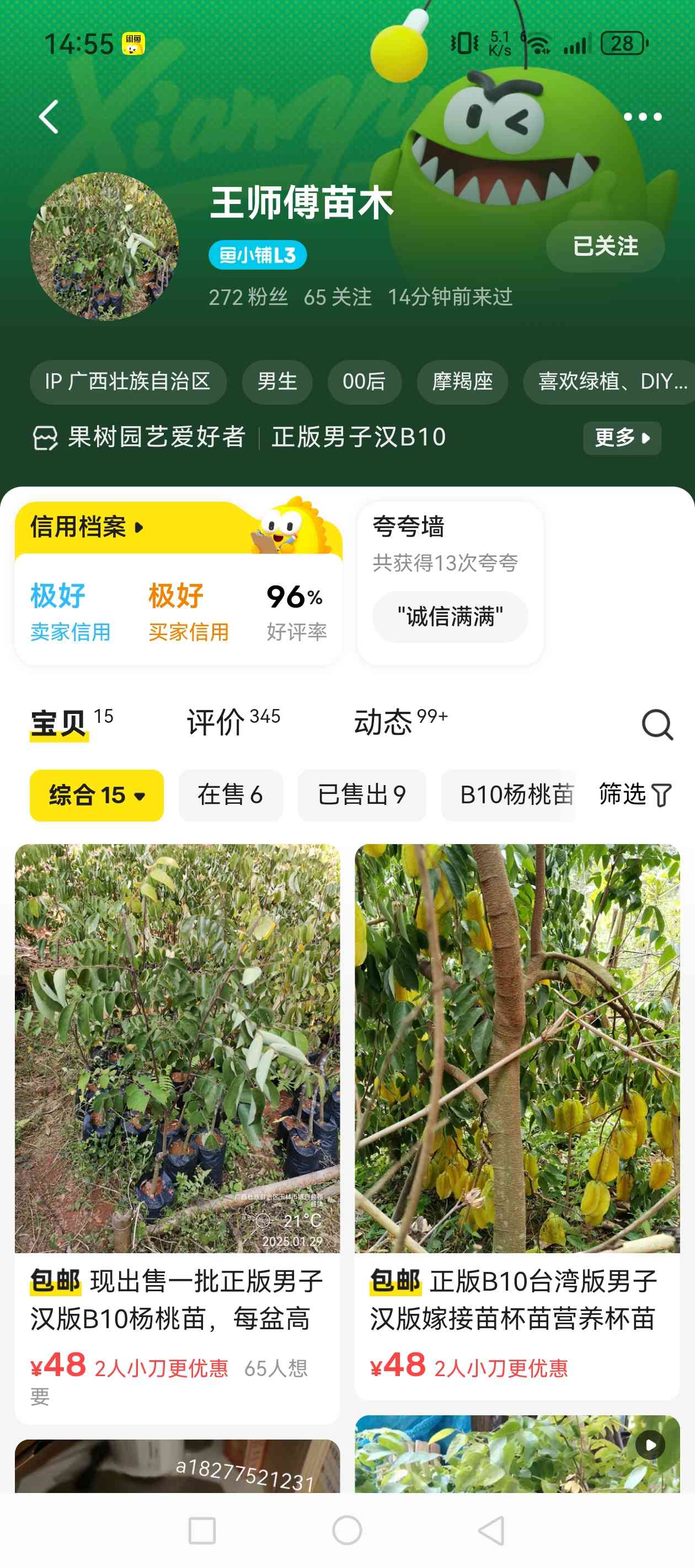Select the 宝贝 15 tab
The image size is (695, 1568).
click(72, 723)
